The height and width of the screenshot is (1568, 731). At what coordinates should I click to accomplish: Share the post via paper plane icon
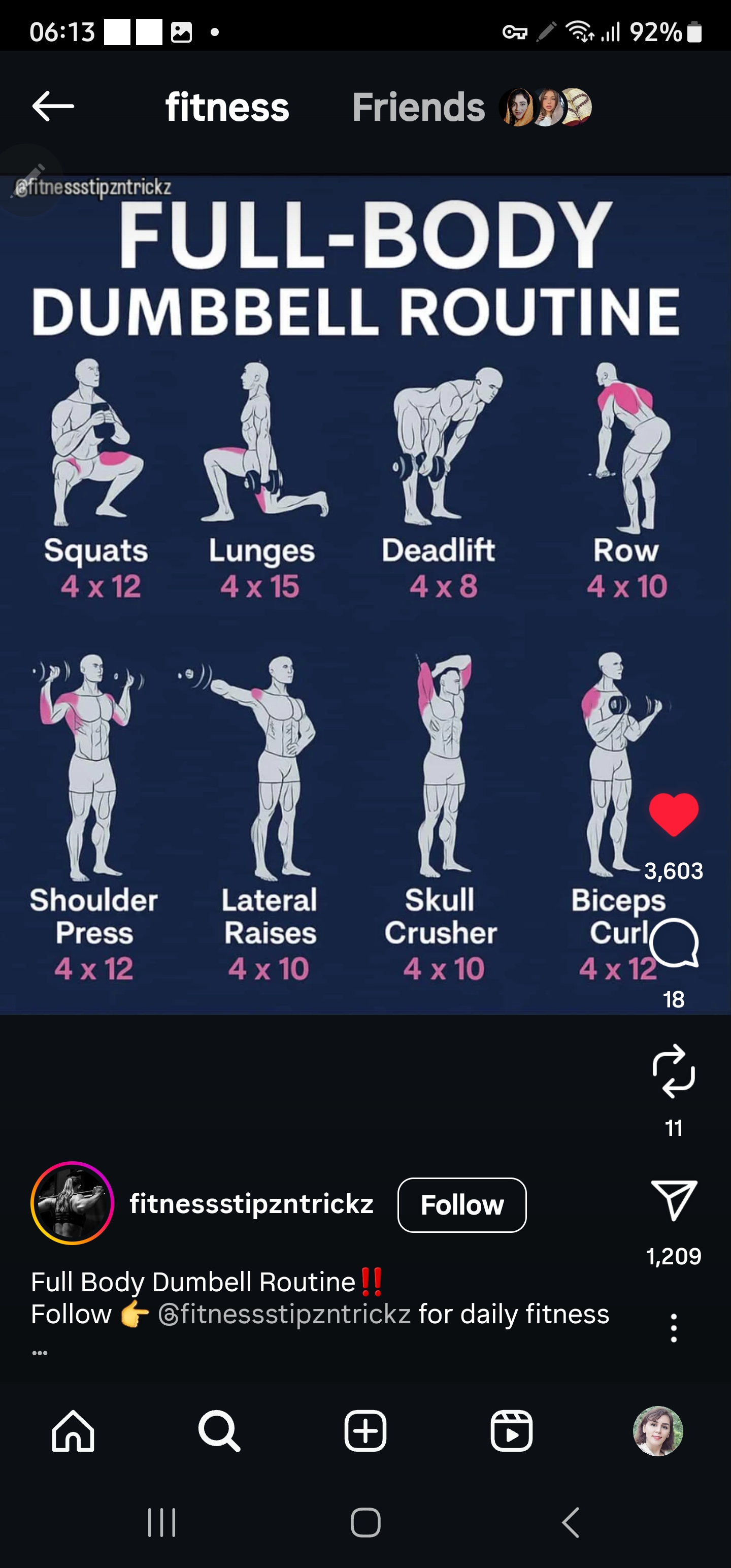[x=673, y=1200]
